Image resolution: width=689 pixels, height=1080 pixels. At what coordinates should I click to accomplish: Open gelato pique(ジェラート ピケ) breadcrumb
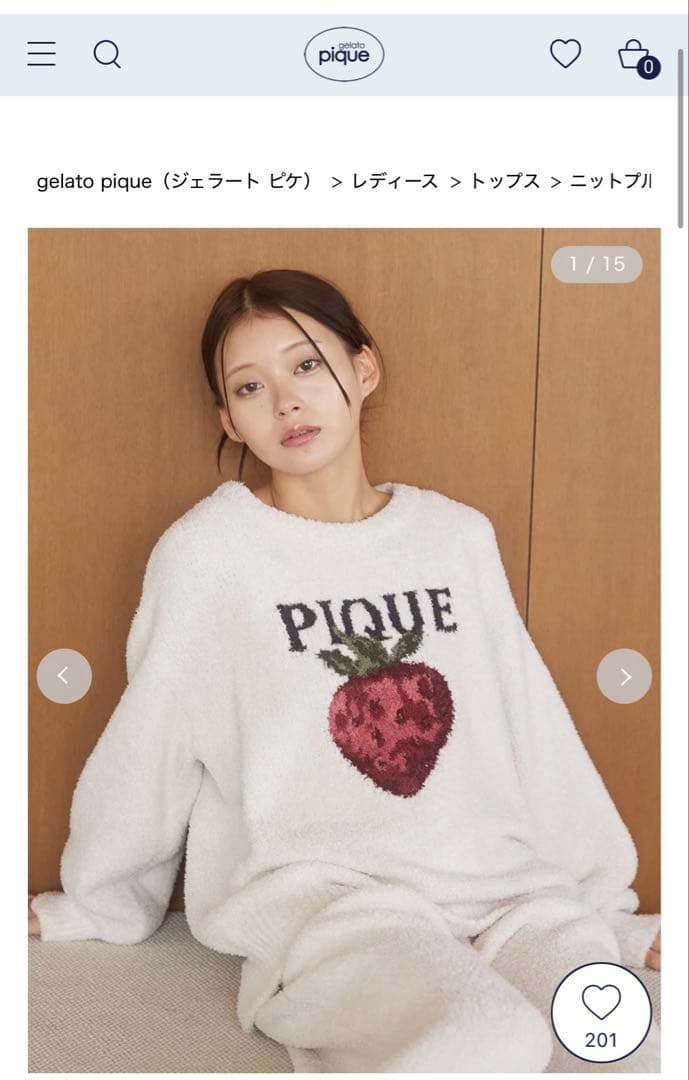[x=175, y=181]
